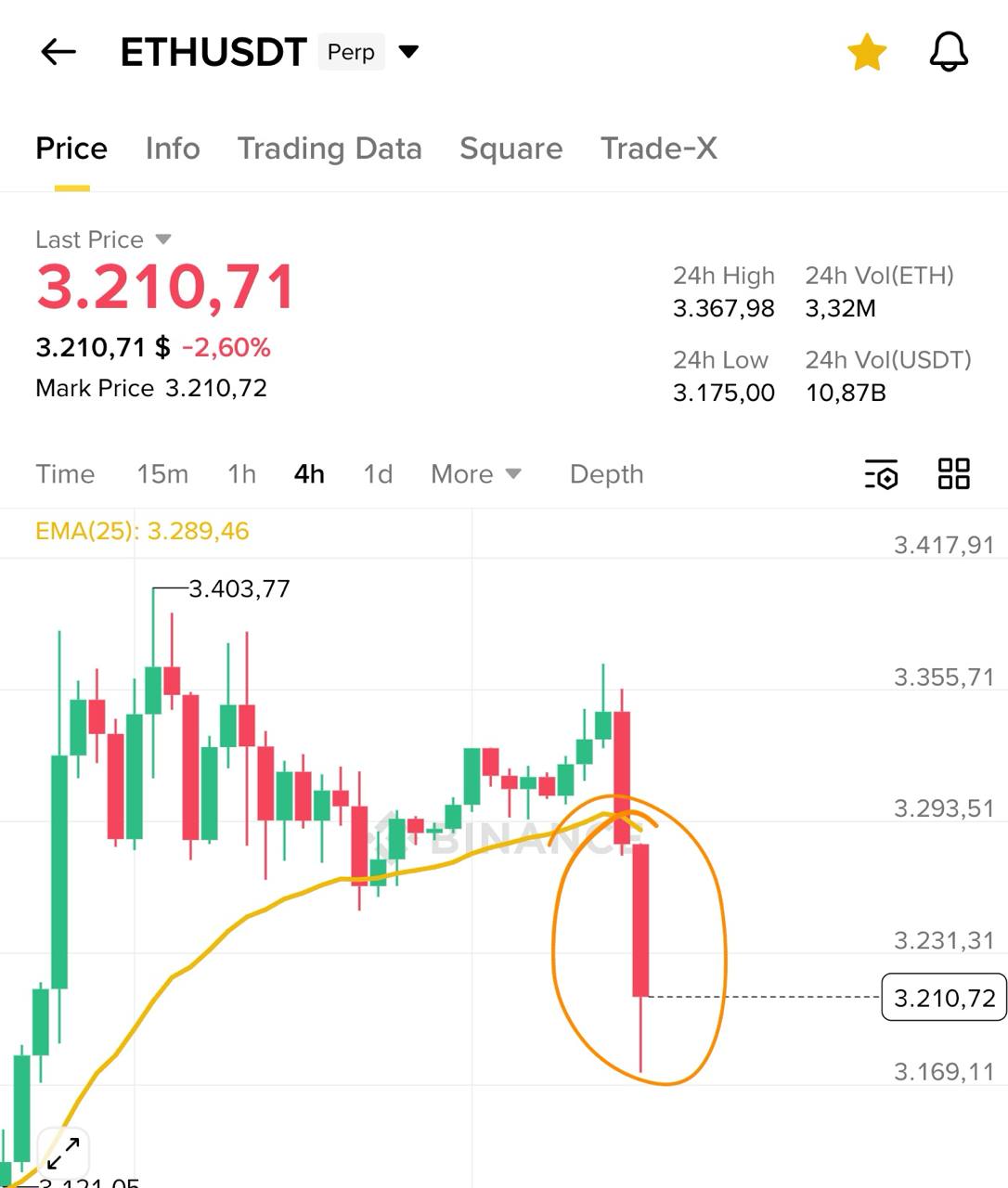Select the 1d chart interval
1008x1188 pixels.
[x=378, y=474]
